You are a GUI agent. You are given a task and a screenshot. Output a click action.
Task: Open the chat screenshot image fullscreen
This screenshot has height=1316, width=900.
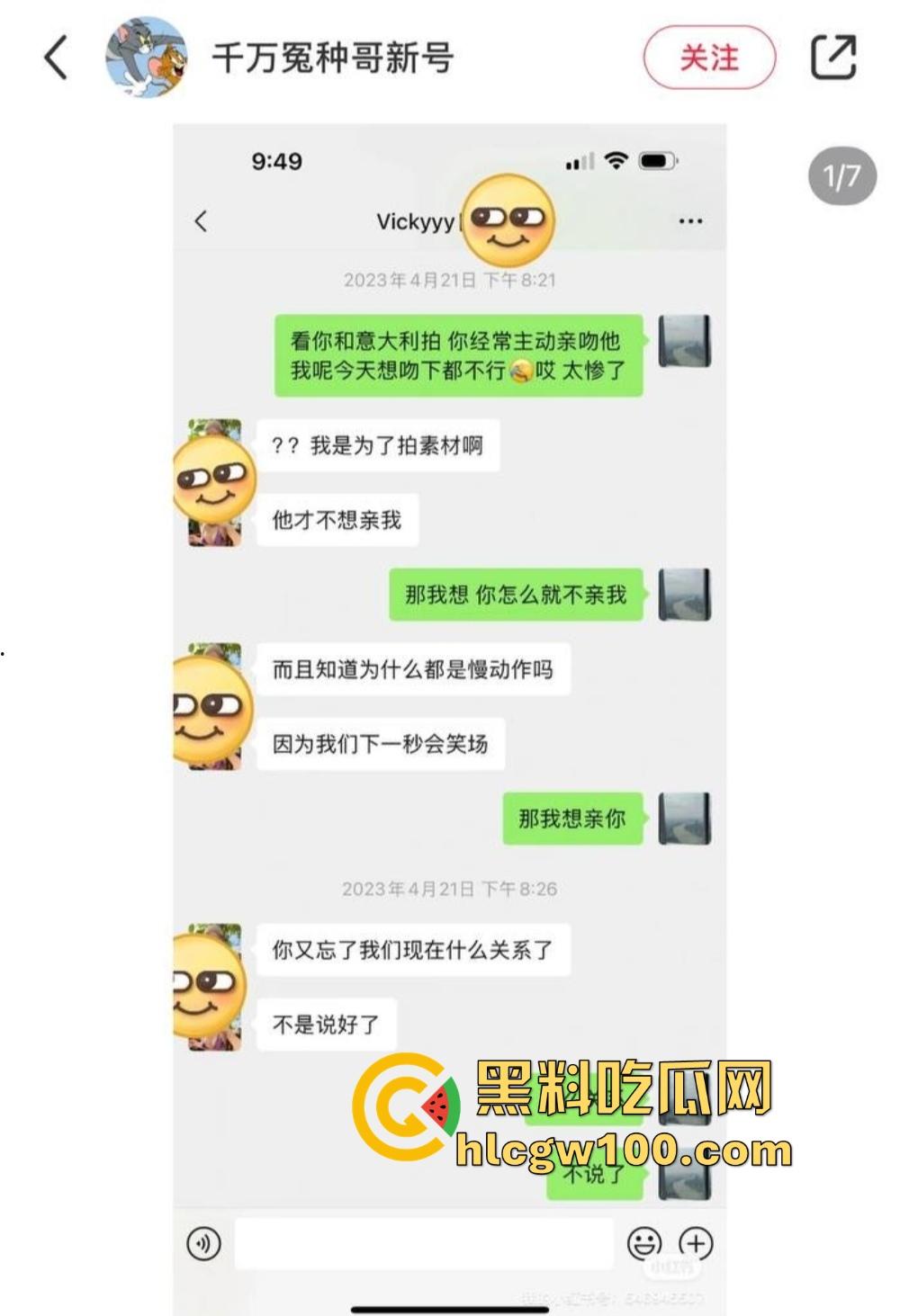coord(449,684)
